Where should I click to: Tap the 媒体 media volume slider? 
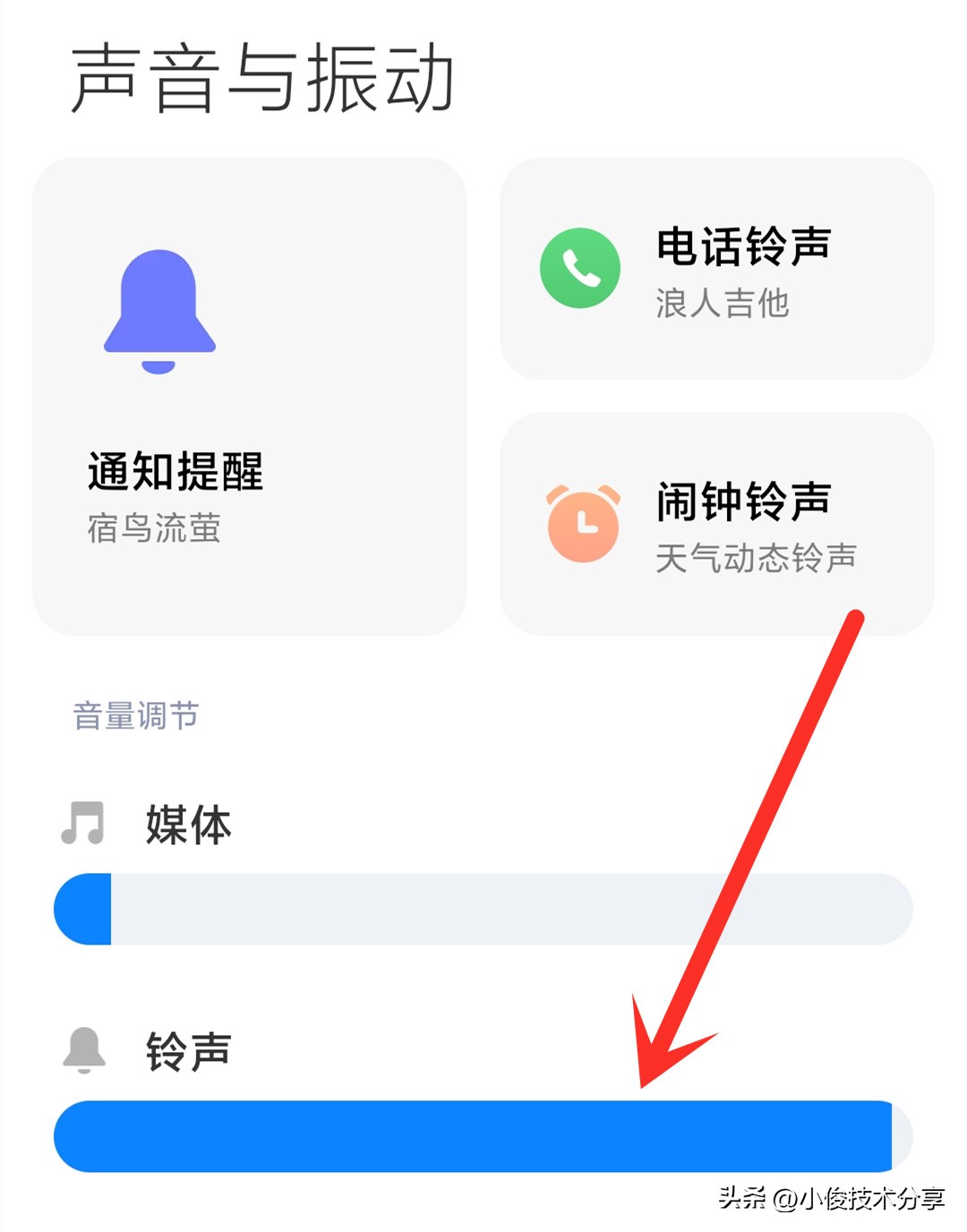coord(483,909)
